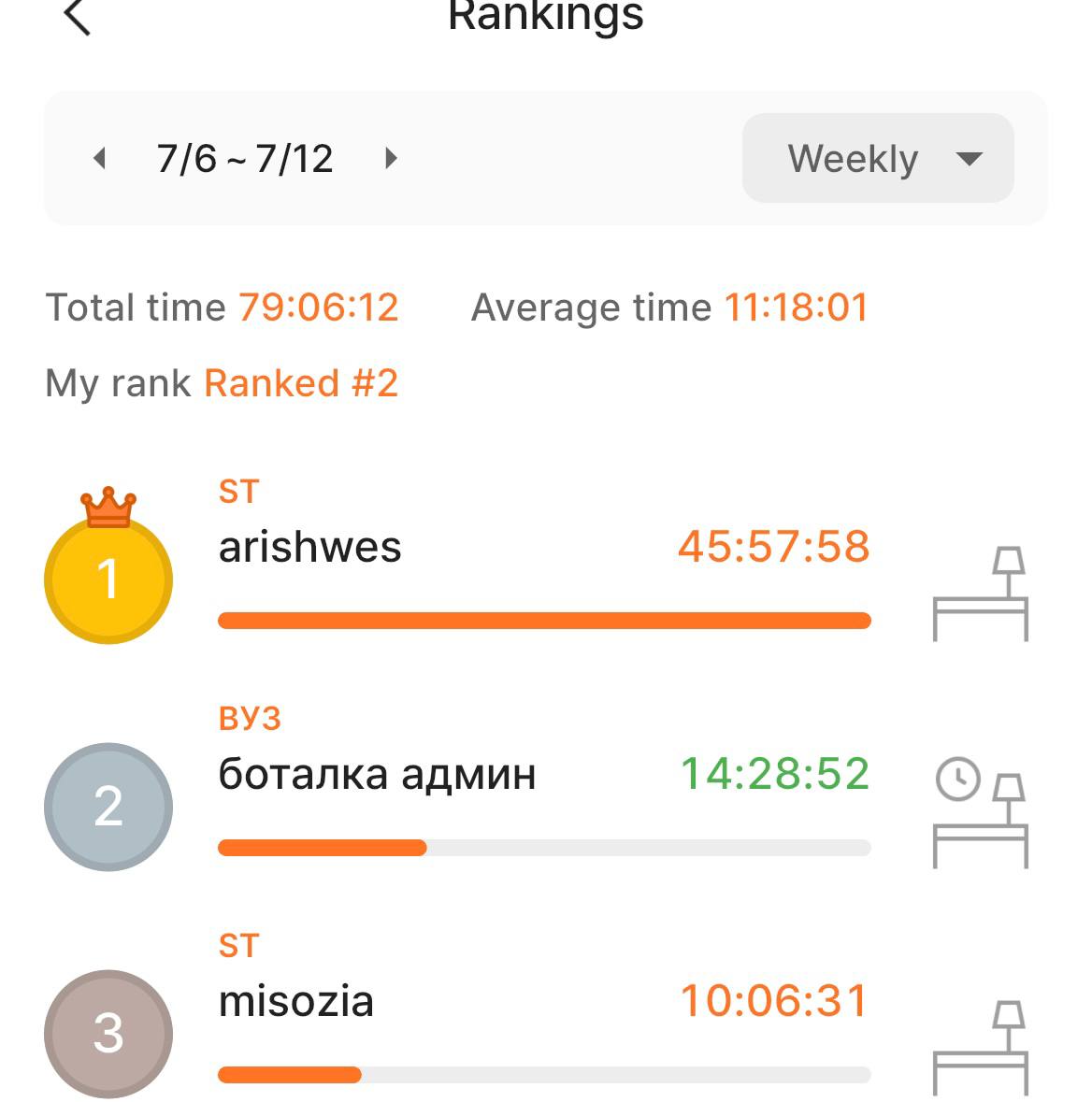The image size is (1092, 1102).
Task: Go to the week after 7/12
Action: tap(391, 158)
